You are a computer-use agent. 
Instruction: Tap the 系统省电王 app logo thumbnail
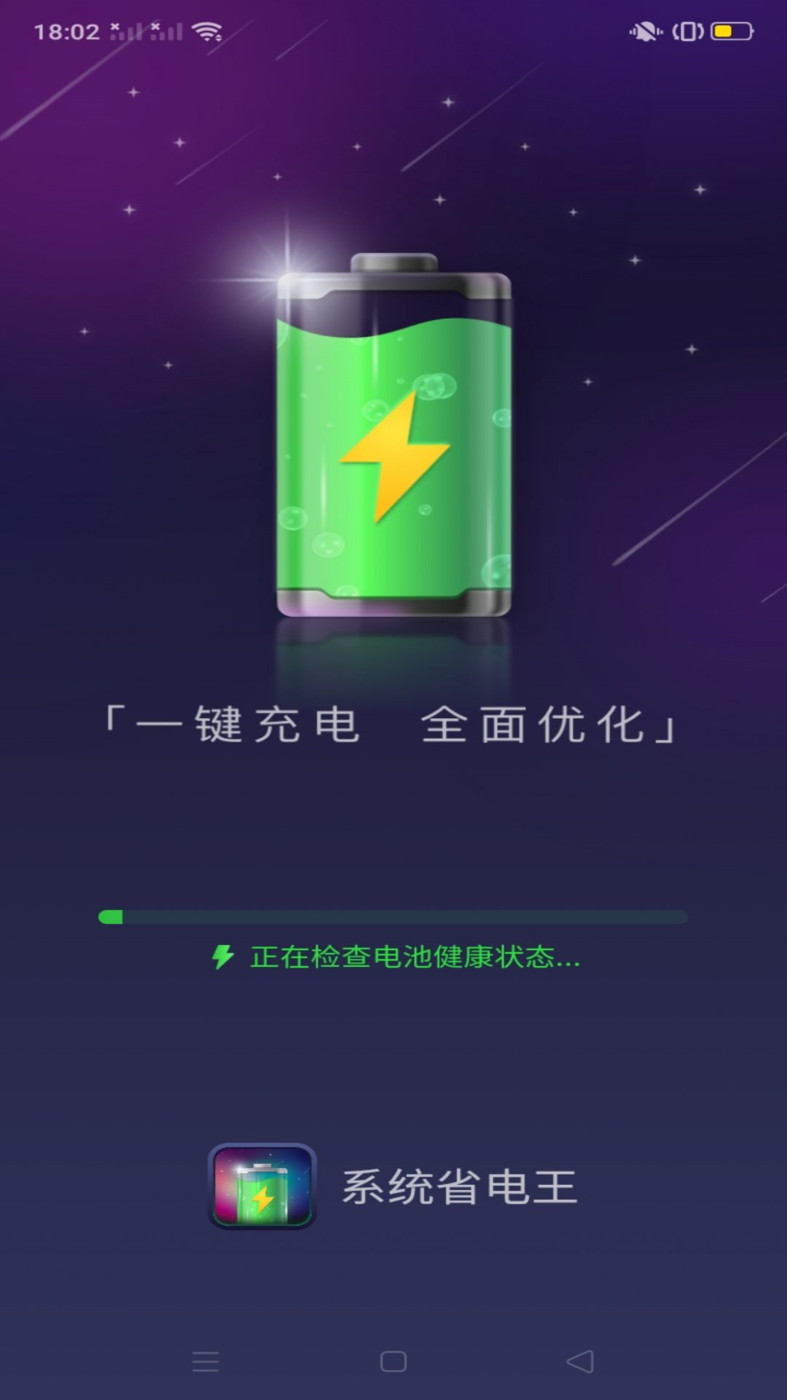pyautogui.click(x=261, y=1186)
